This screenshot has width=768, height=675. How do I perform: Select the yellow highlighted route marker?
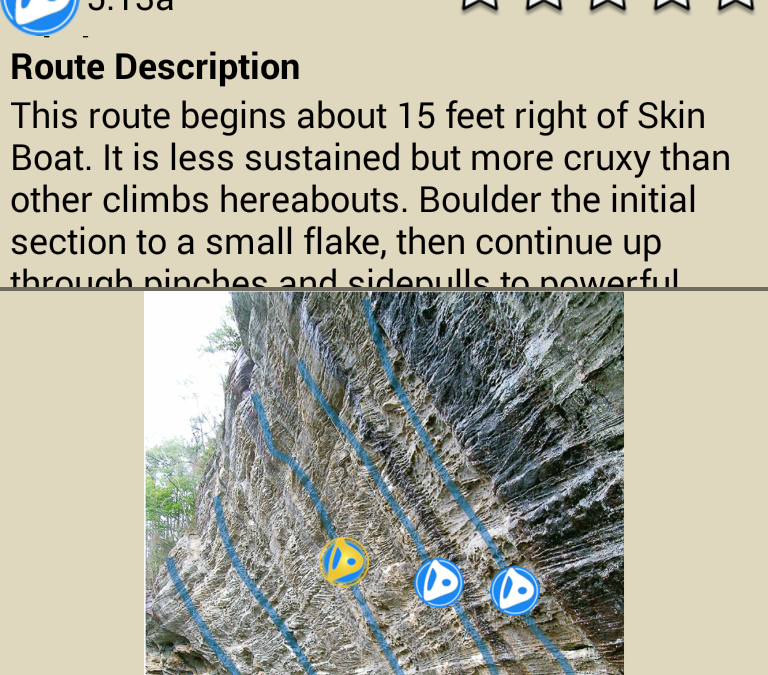(x=344, y=562)
